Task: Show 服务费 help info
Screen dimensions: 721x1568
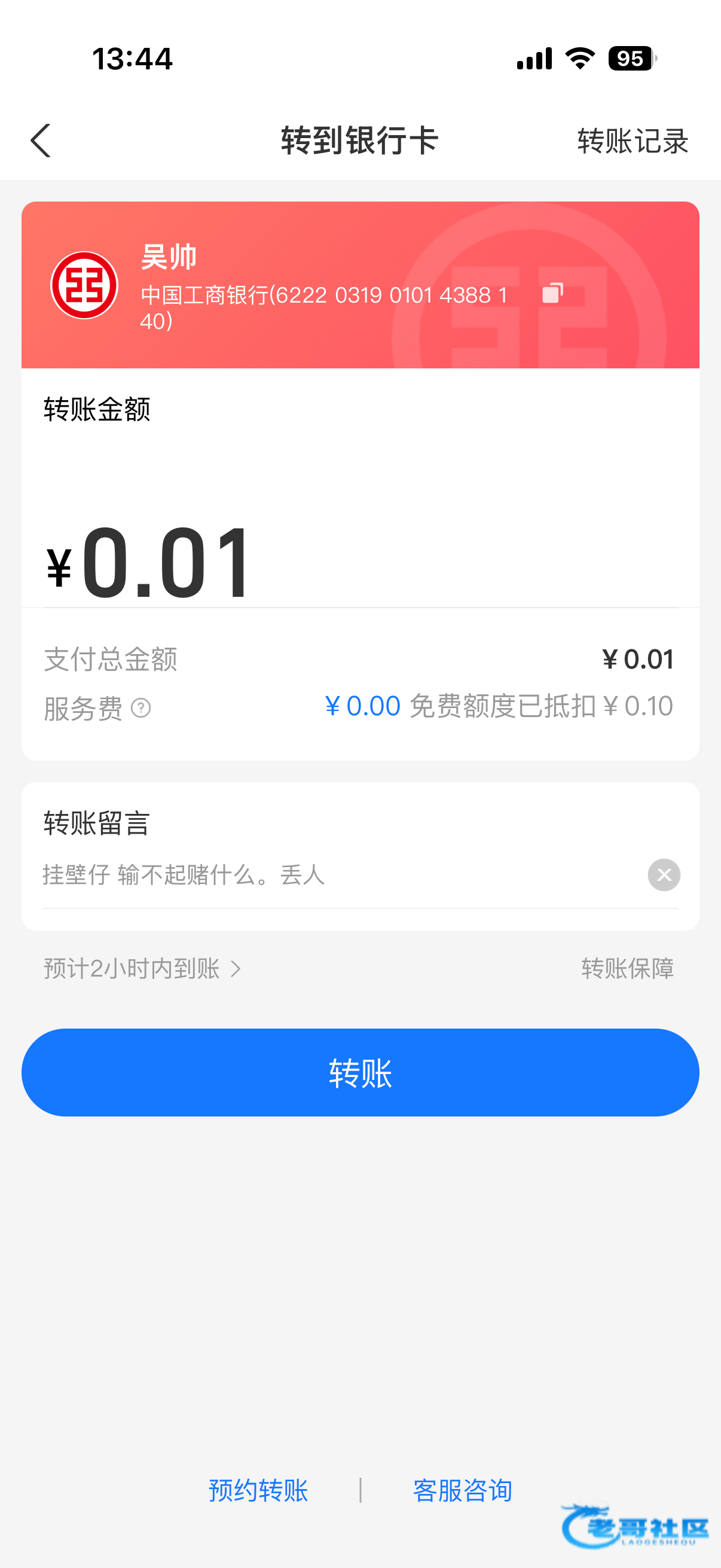Action: 141,709
